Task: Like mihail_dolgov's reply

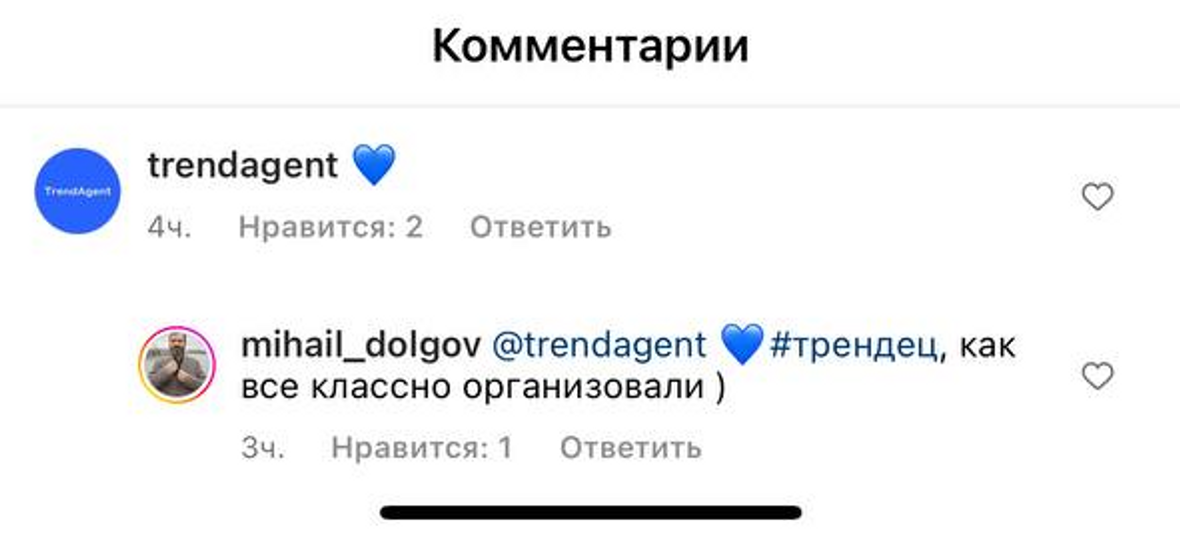Action: point(1098,376)
